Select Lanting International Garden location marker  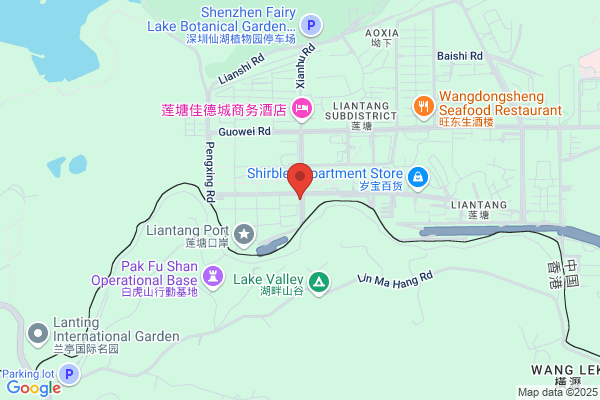(38, 334)
